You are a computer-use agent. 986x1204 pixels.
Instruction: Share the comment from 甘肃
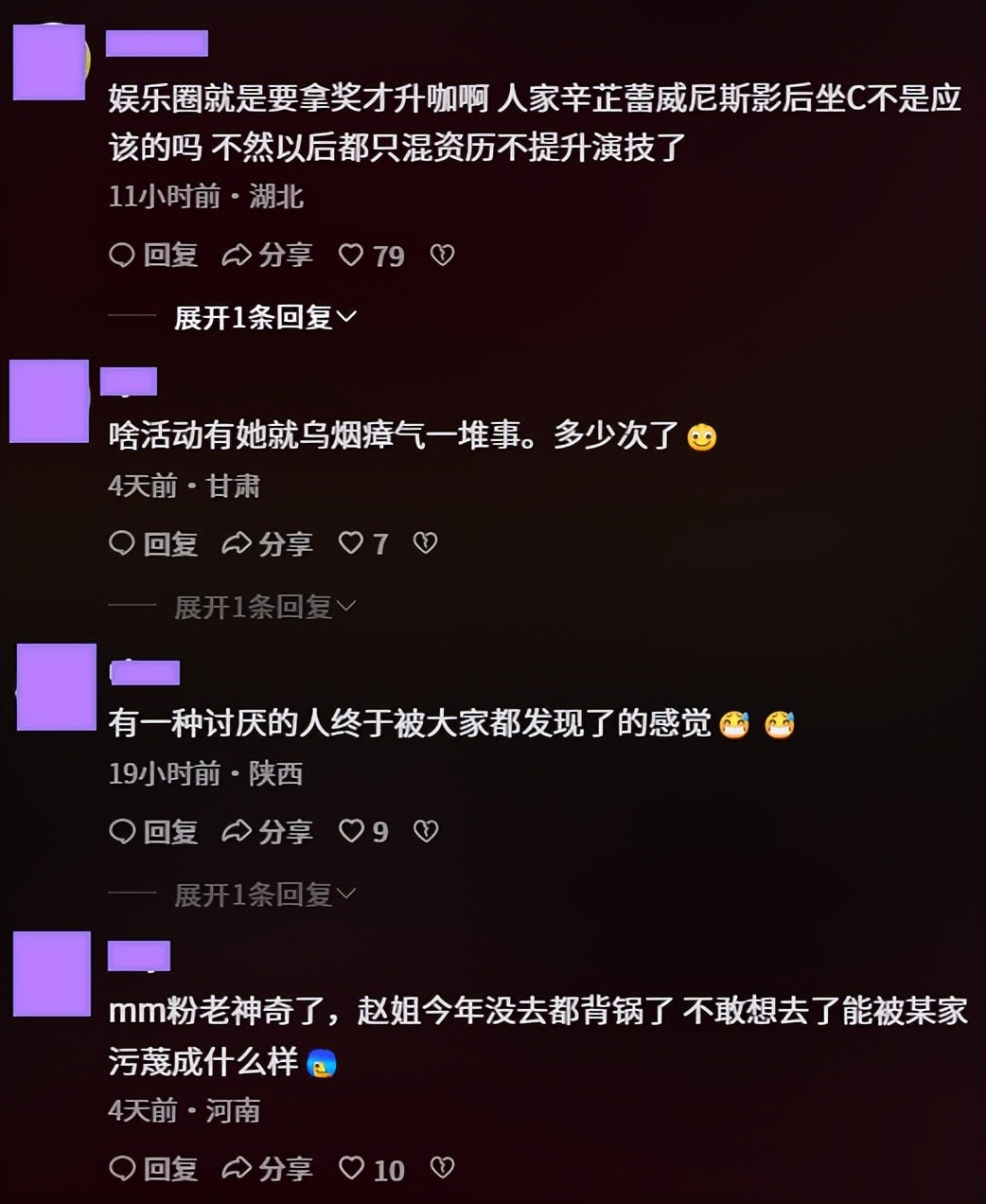267,543
